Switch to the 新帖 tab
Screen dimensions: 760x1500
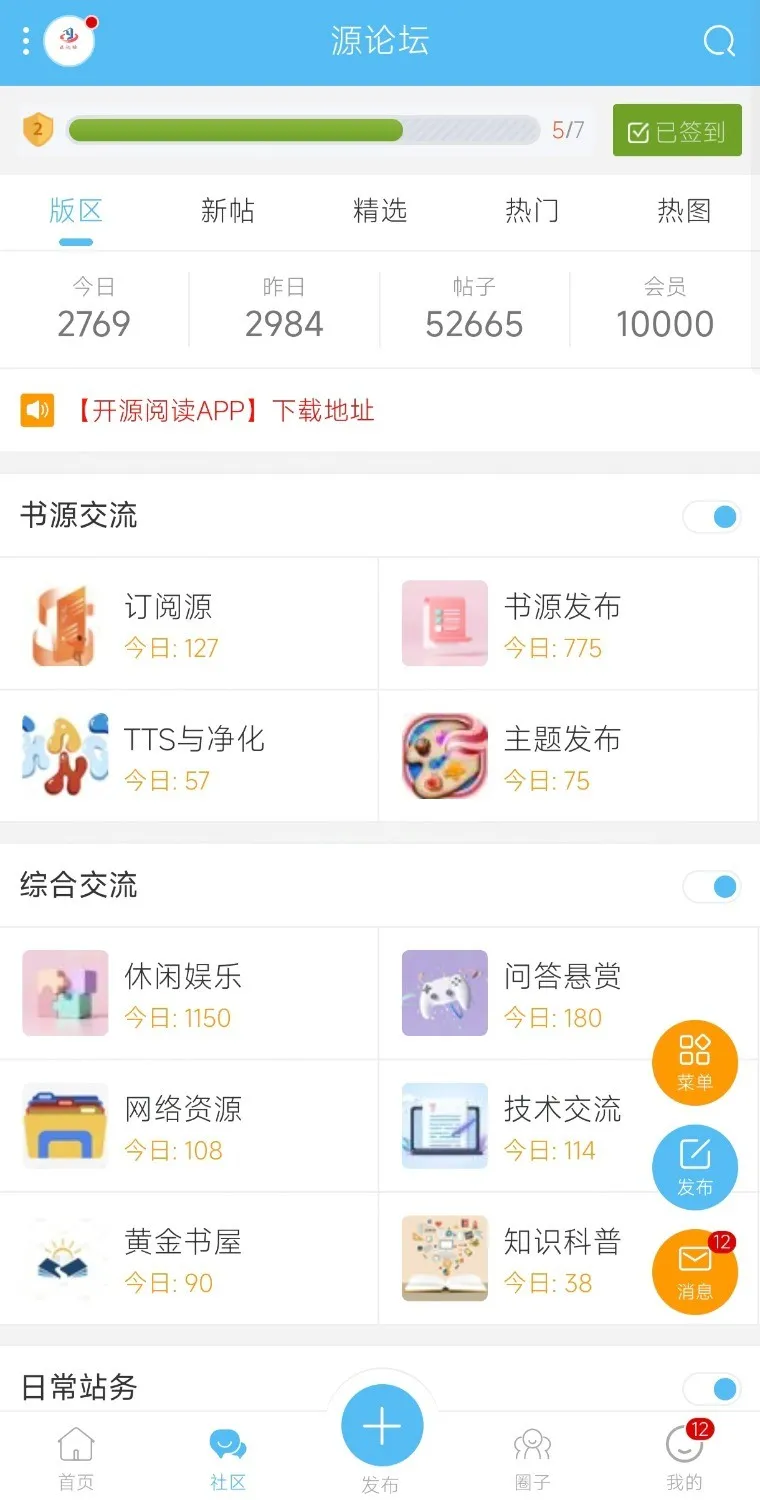pos(228,211)
